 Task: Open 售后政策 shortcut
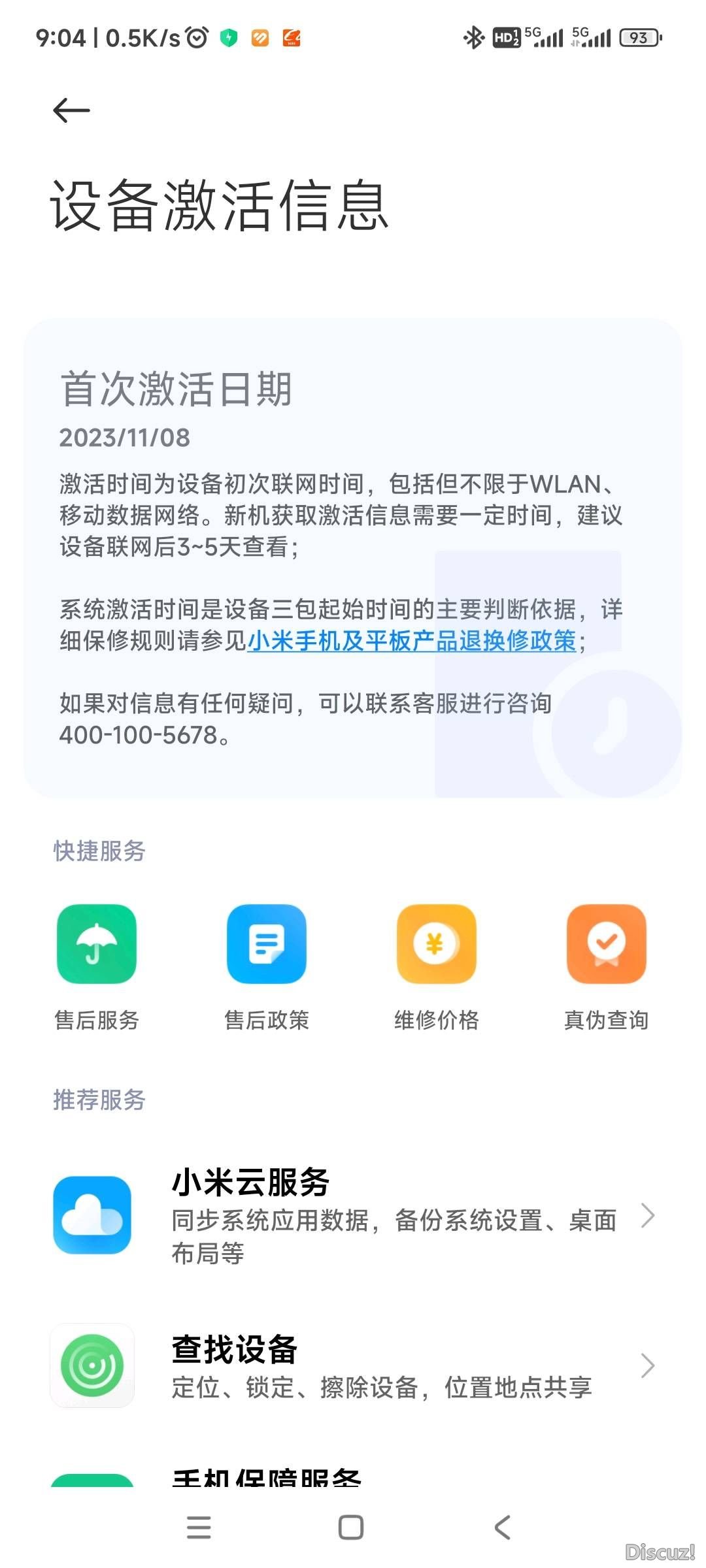tap(267, 944)
